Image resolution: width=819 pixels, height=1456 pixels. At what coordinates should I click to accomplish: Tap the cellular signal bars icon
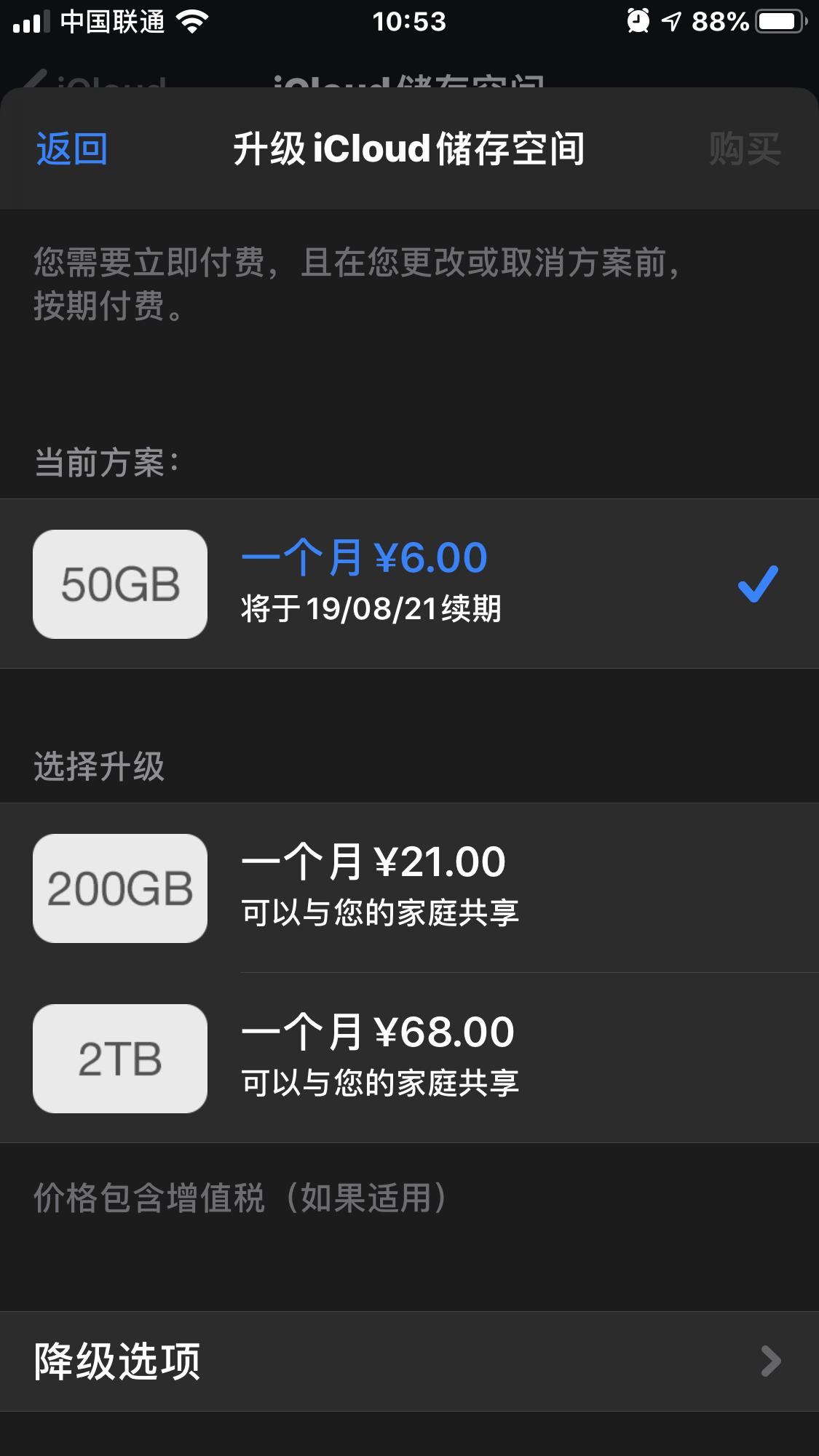click(27, 21)
